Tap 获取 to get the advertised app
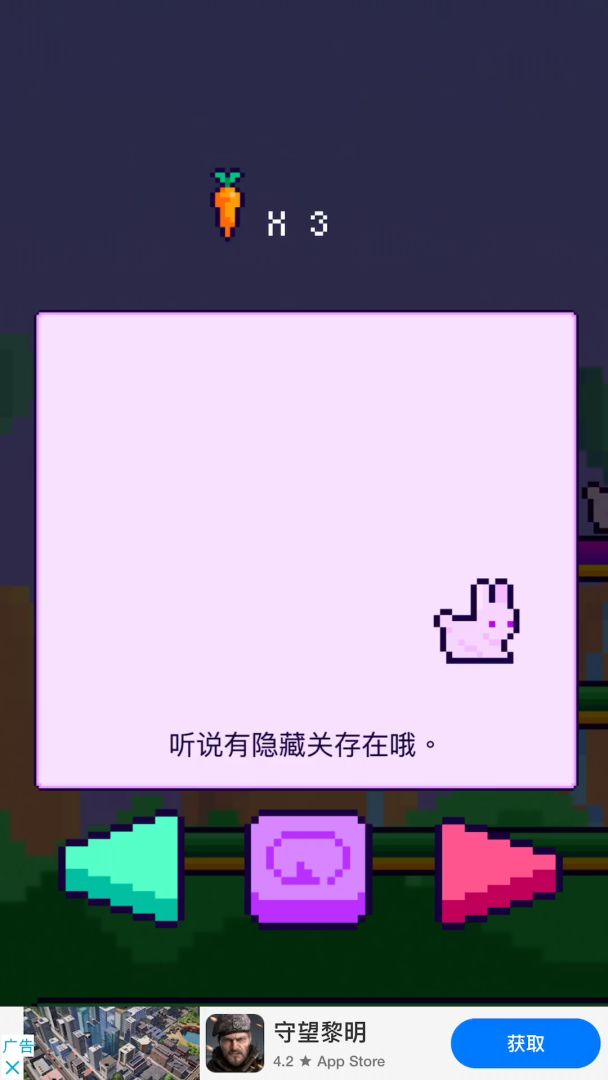 [525, 1044]
